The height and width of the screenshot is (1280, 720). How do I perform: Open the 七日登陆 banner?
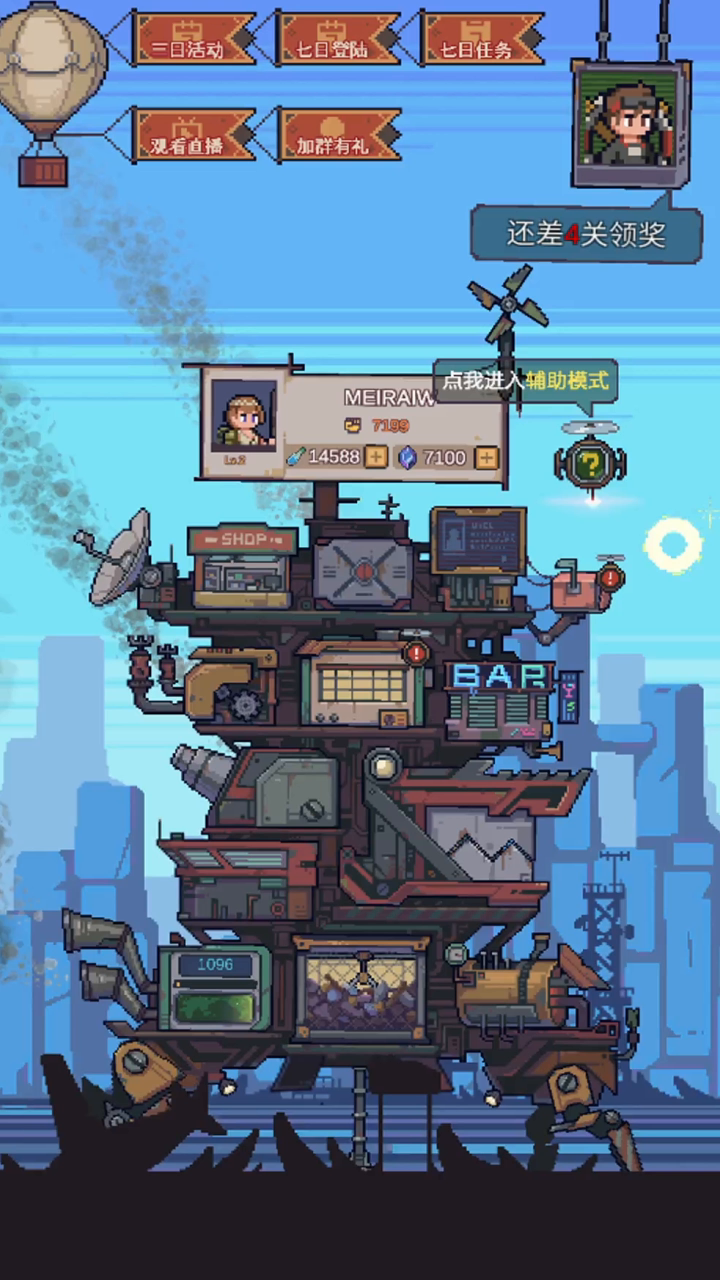(338, 39)
